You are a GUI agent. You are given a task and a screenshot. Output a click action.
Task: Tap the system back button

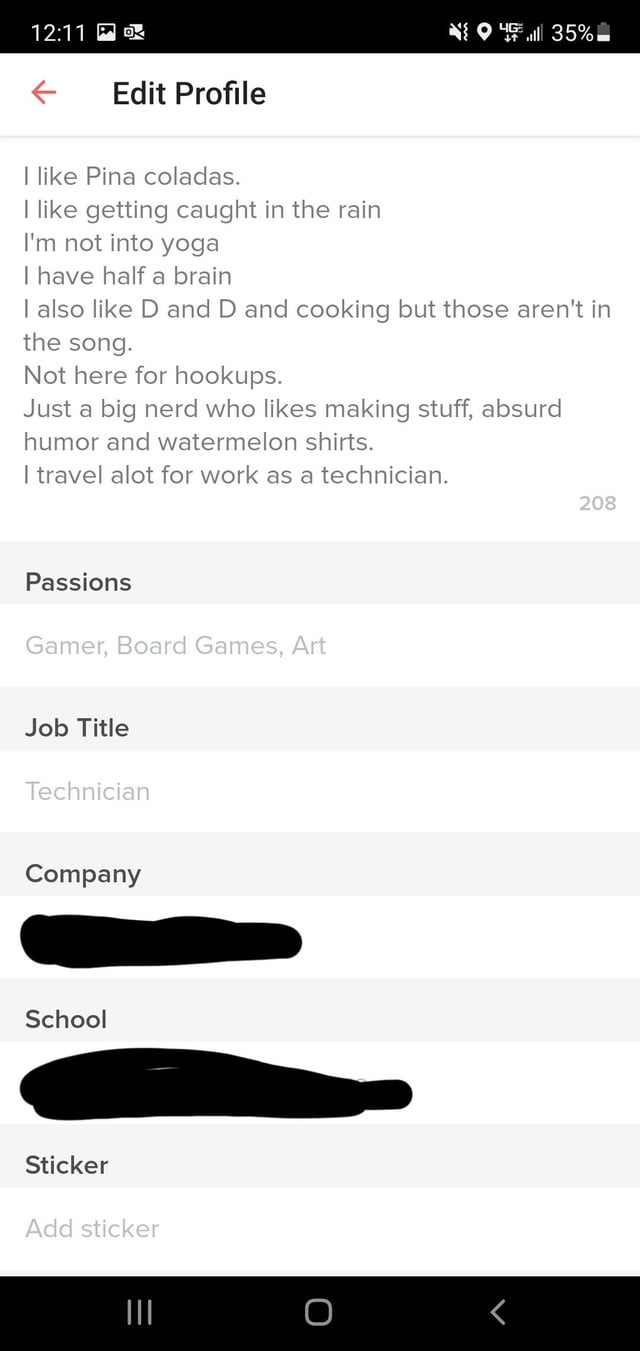click(498, 1311)
